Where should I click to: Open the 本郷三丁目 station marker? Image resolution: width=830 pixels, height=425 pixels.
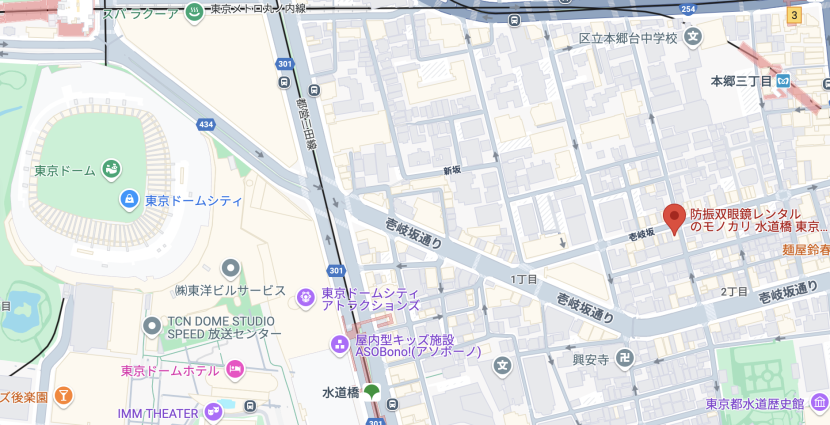coord(785,80)
